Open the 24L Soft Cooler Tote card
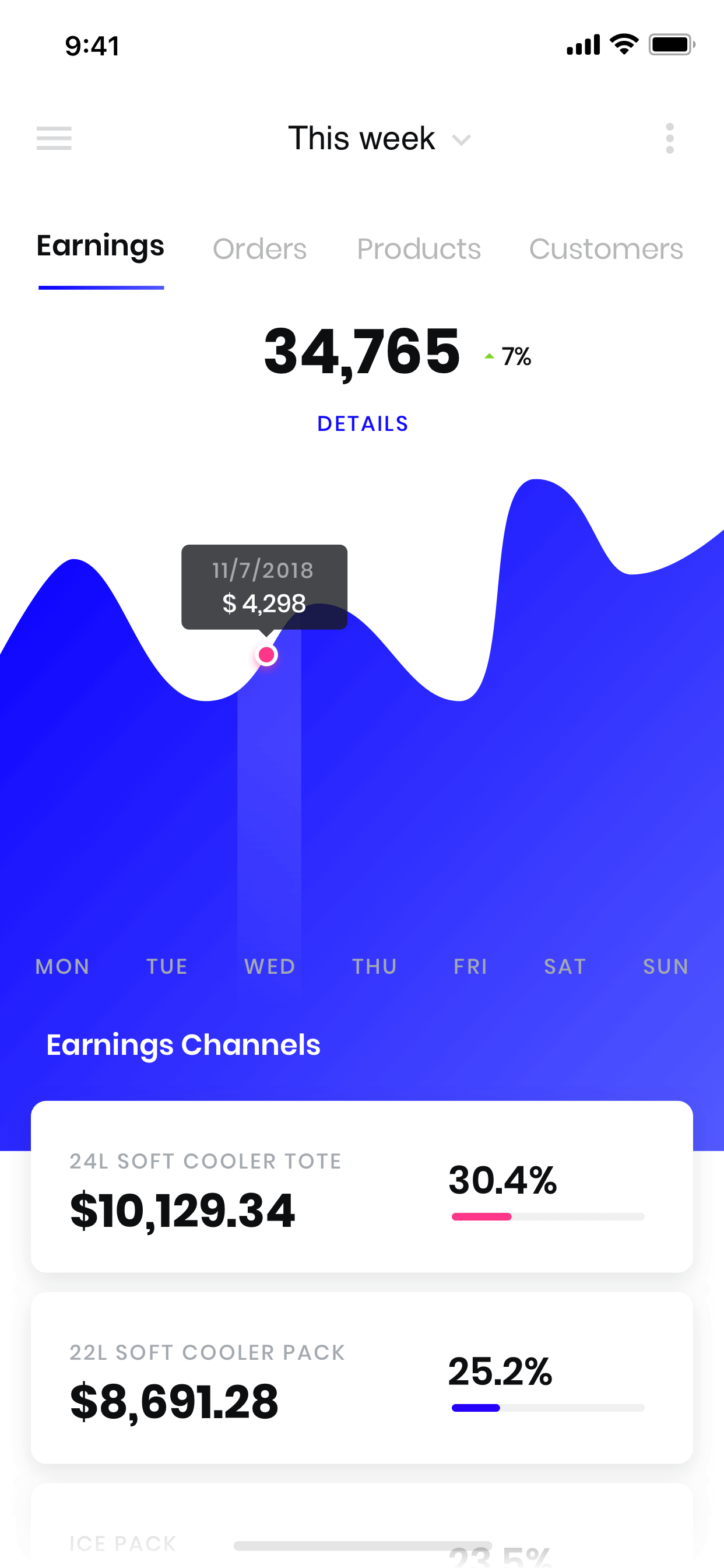The image size is (724, 1568). pyautogui.click(x=361, y=1186)
